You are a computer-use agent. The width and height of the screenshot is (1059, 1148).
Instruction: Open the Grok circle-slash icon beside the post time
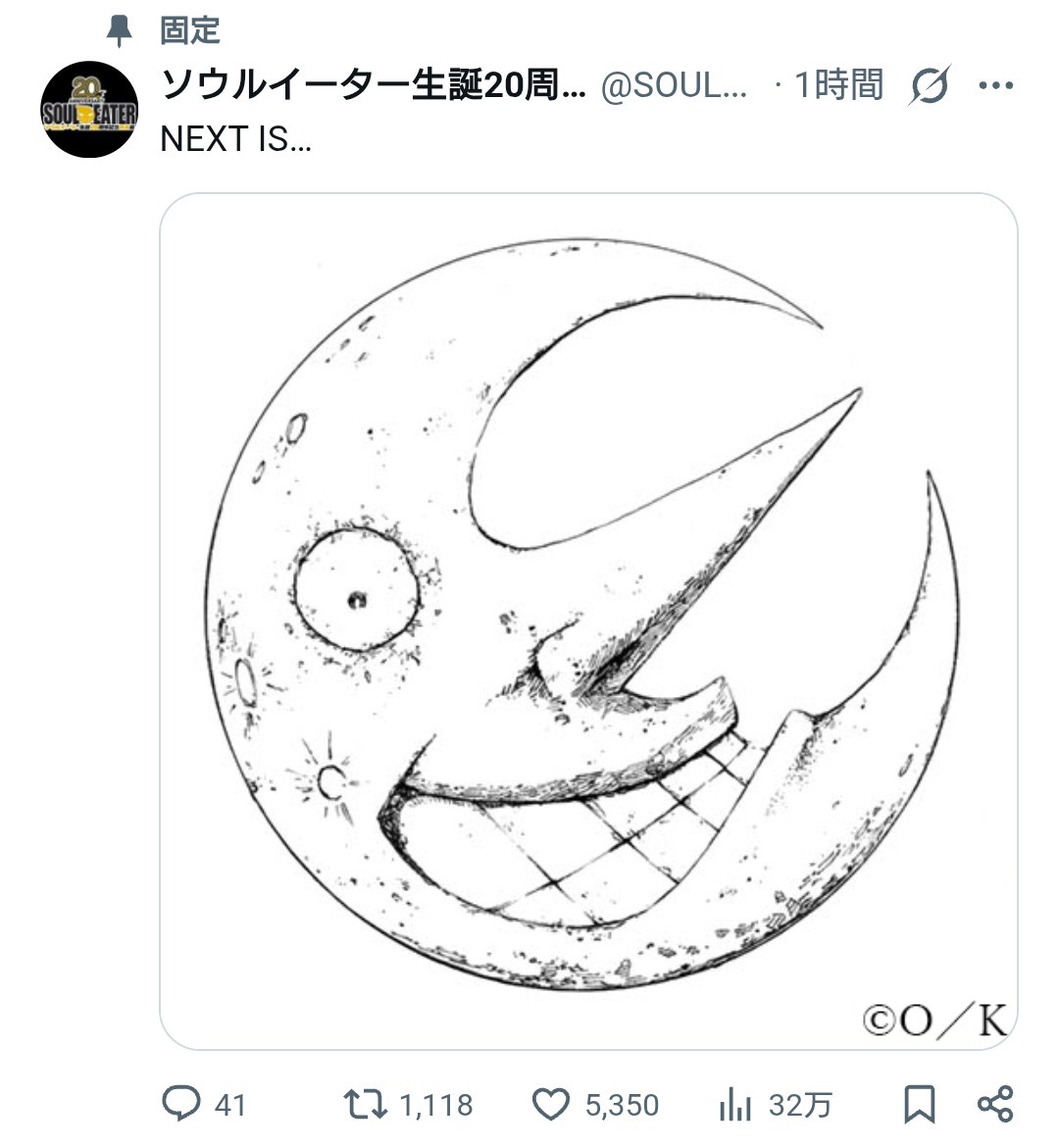928,86
